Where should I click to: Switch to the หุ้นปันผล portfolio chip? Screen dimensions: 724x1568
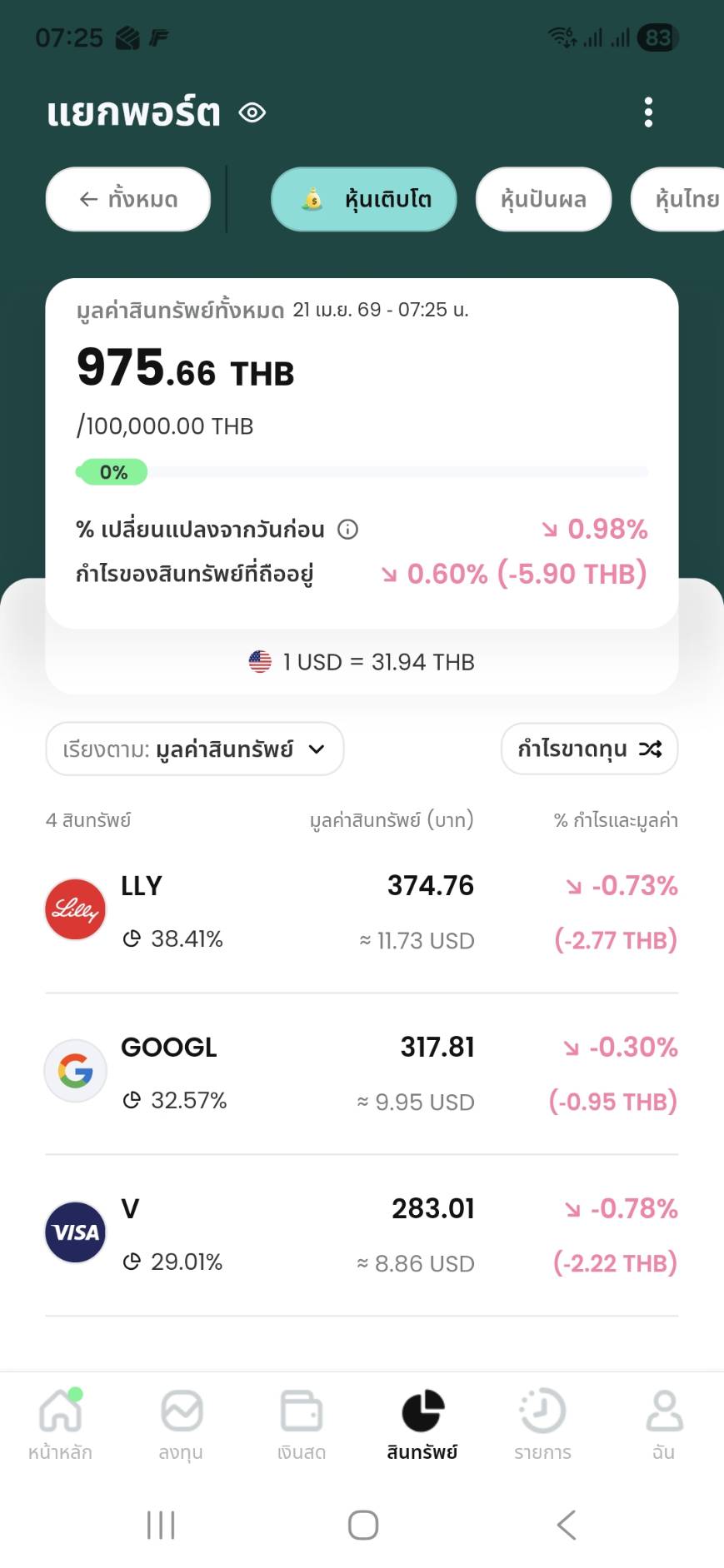(543, 199)
